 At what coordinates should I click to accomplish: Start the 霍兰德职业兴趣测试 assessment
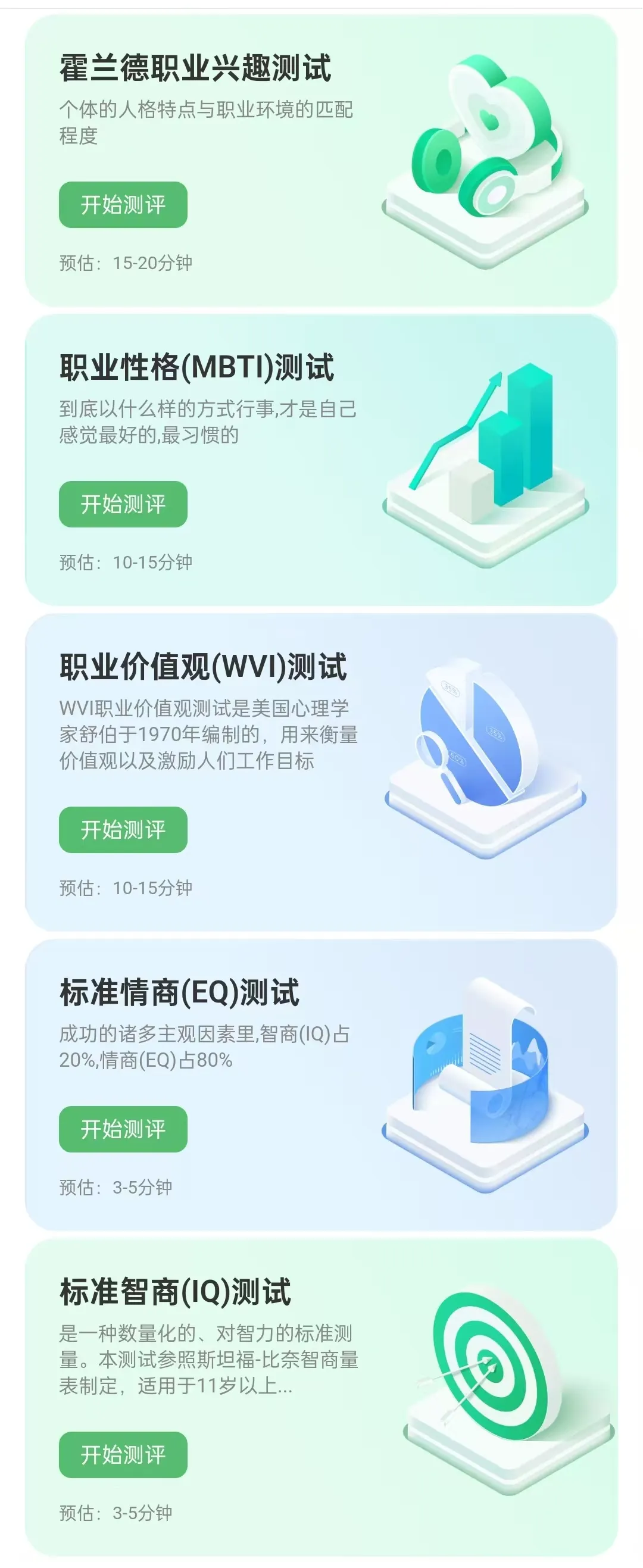tap(123, 205)
